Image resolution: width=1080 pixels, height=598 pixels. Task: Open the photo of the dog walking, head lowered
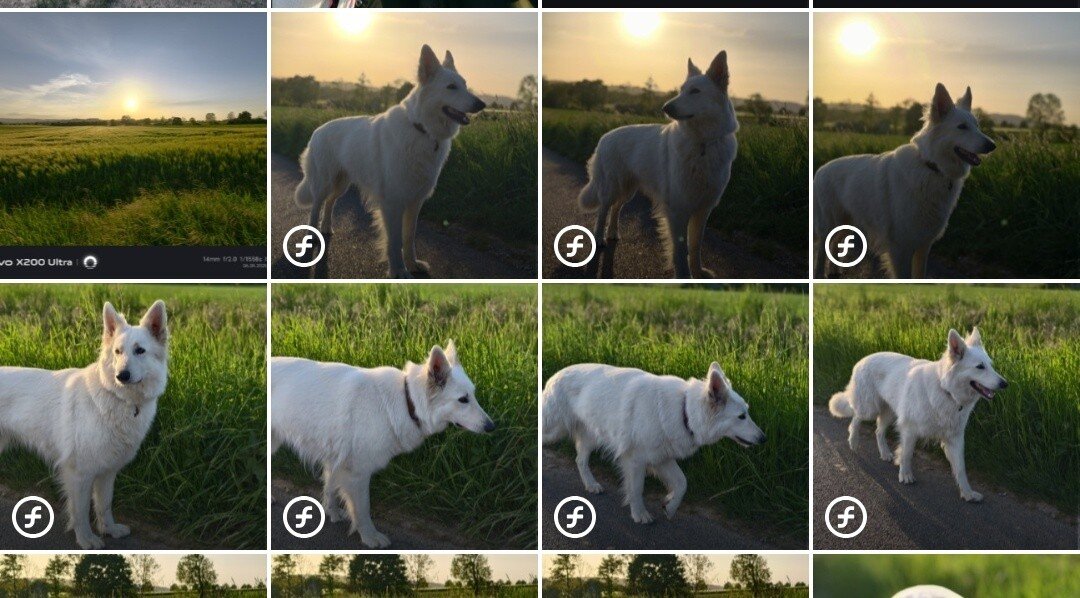(675, 416)
